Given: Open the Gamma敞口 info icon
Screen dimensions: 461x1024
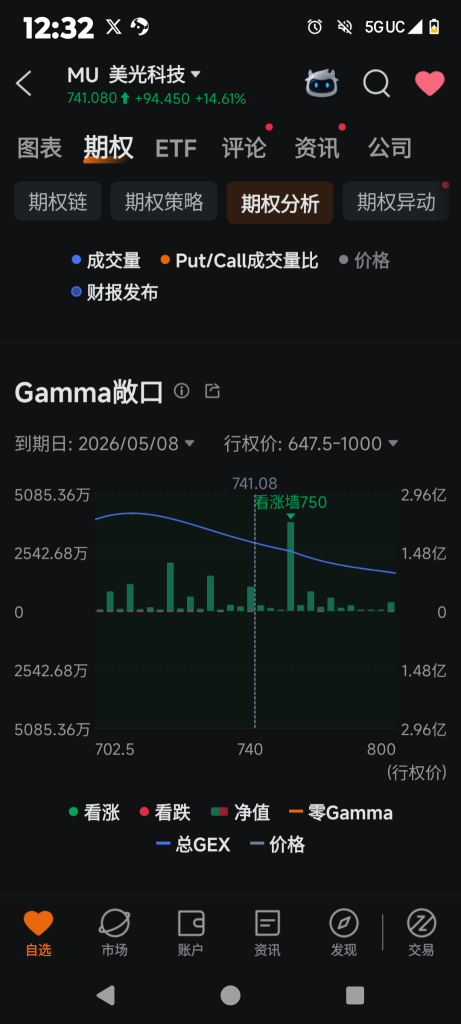Looking at the screenshot, I should [x=182, y=391].
